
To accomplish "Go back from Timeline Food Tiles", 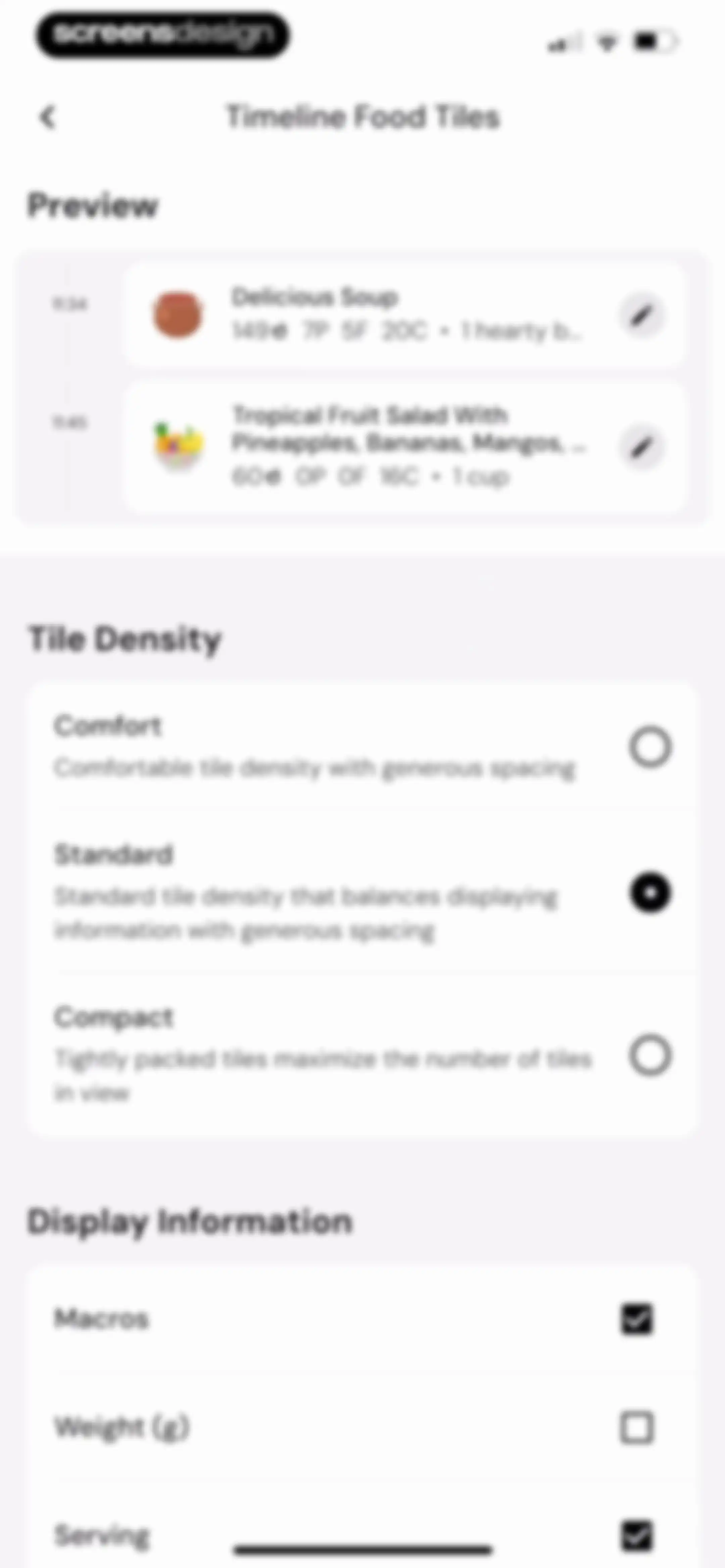I will click(47, 117).
